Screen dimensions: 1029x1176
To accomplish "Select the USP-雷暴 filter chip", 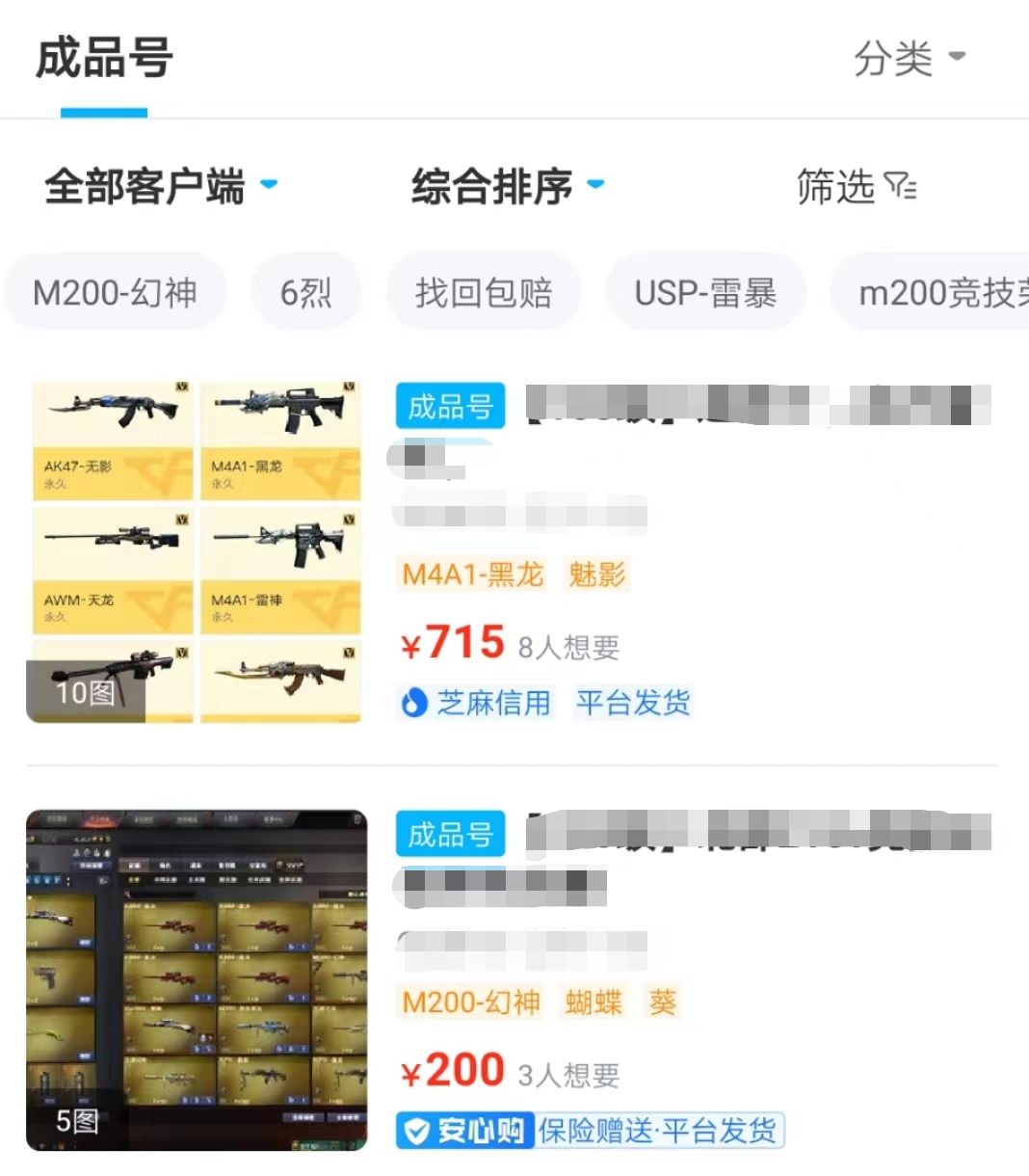I will coord(705,292).
